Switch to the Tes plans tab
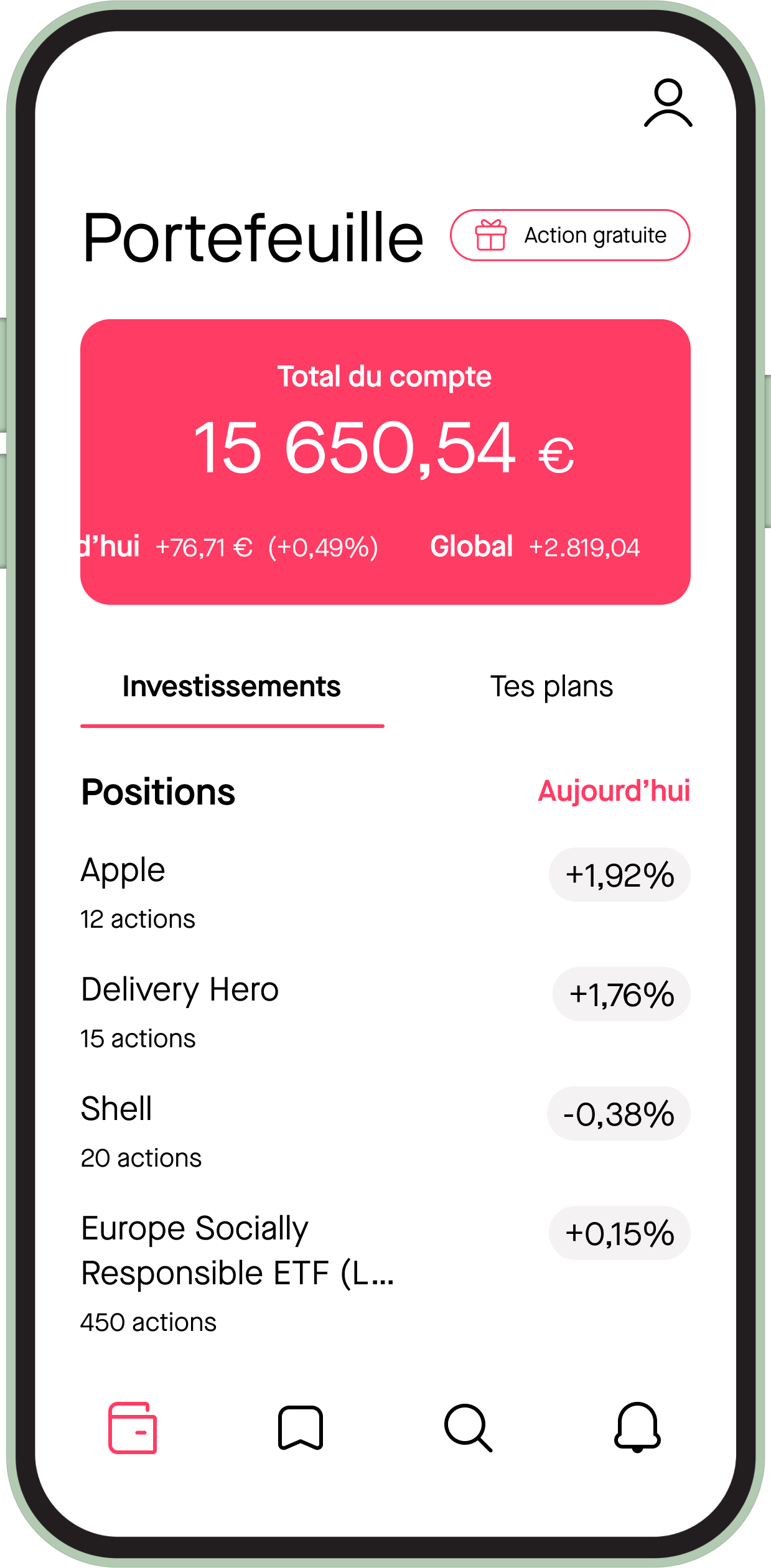The height and width of the screenshot is (1568, 771). [x=551, y=687]
